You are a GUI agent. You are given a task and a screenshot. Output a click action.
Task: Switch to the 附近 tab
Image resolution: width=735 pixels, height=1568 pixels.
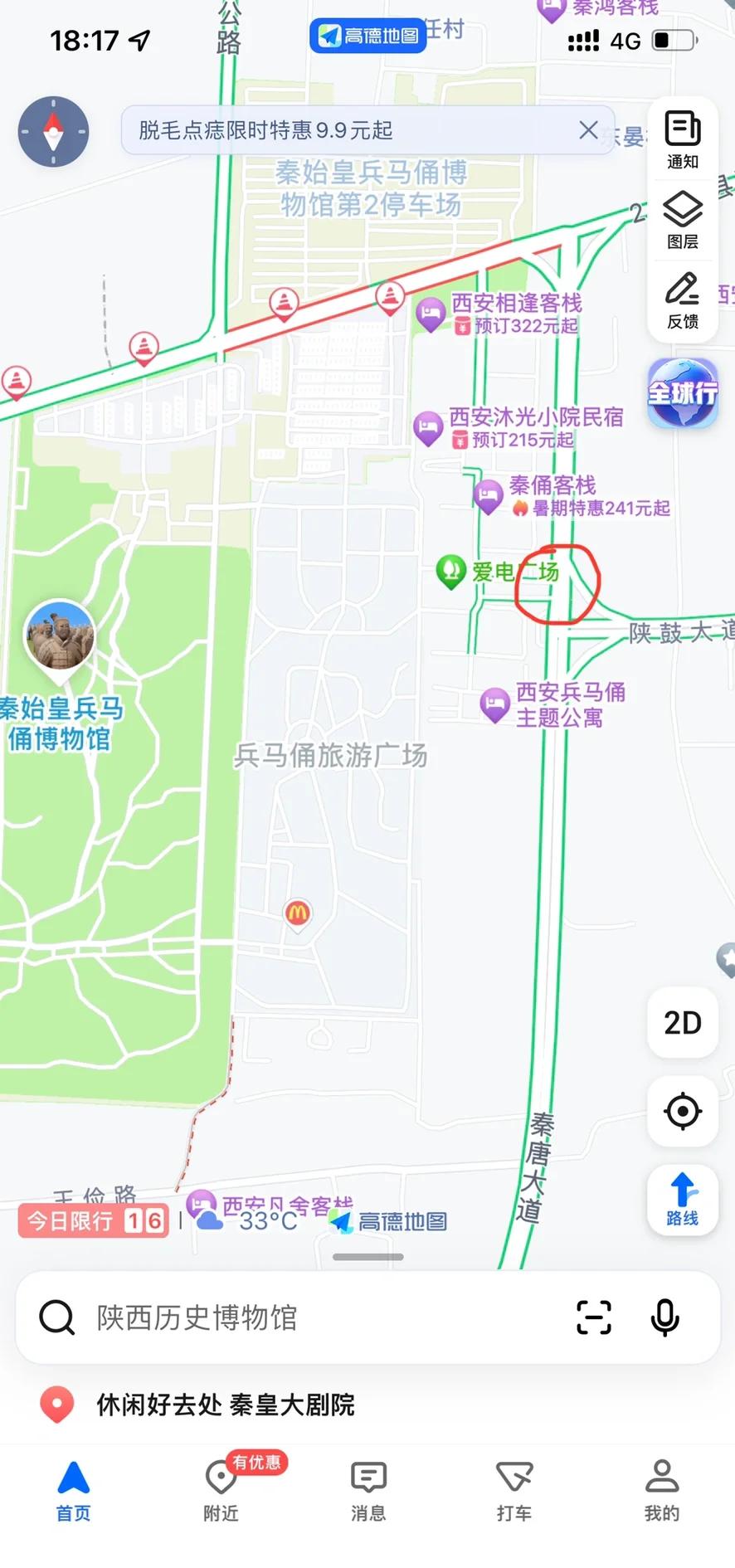[221, 1491]
